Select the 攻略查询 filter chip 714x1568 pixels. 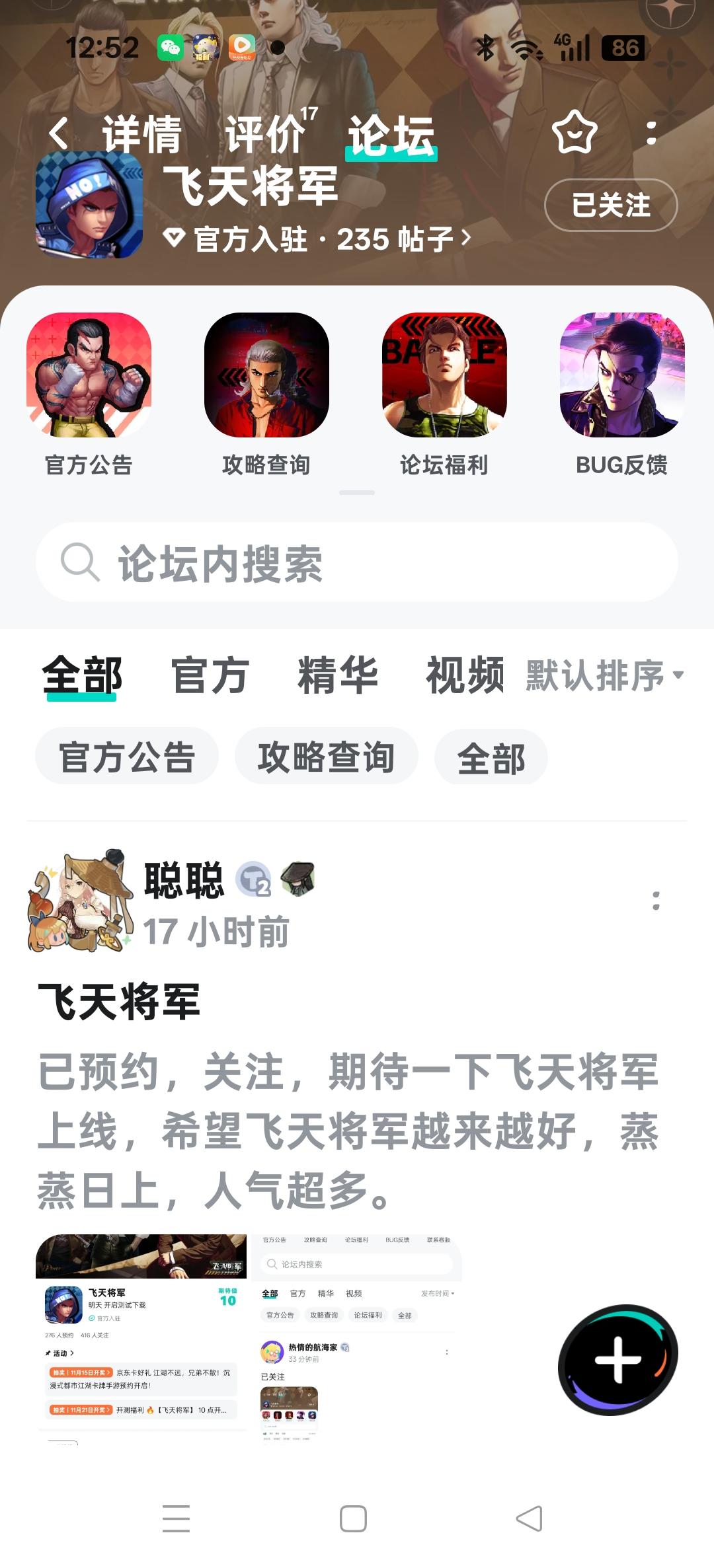(x=325, y=758)
